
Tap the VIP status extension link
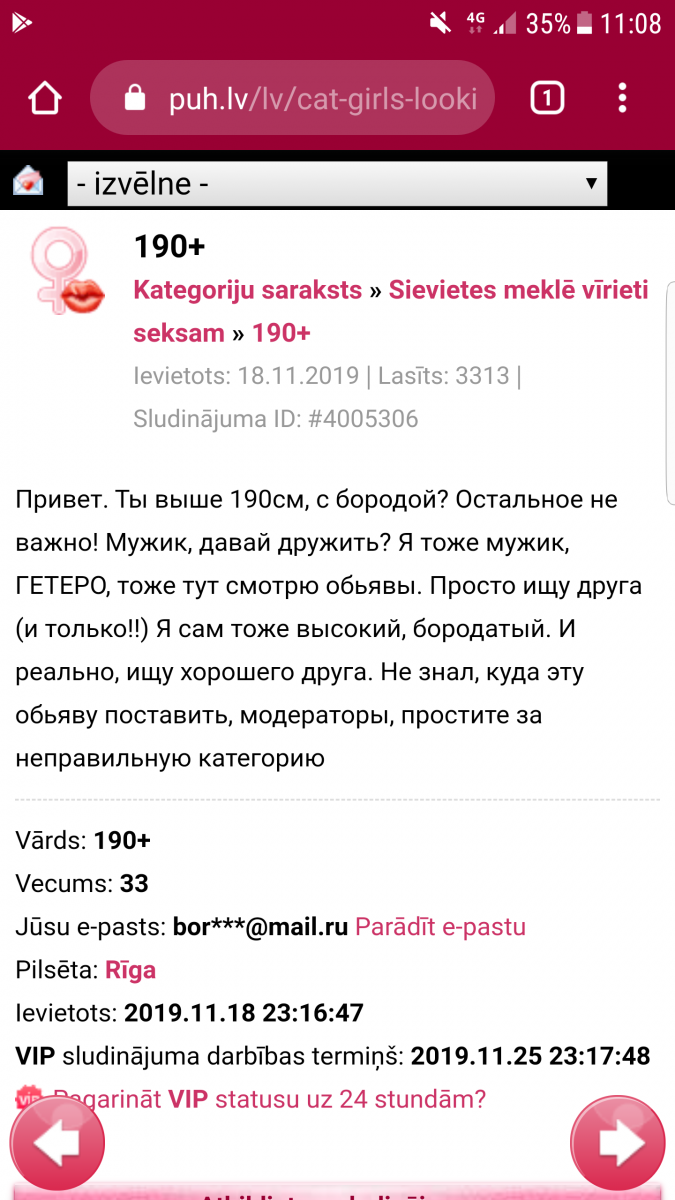tap(269, 1100)
